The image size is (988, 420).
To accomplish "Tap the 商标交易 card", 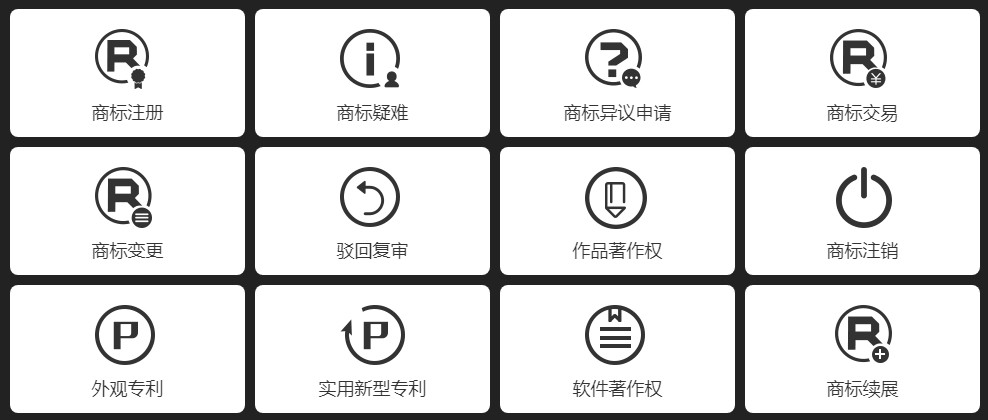I will click(862, 73).
